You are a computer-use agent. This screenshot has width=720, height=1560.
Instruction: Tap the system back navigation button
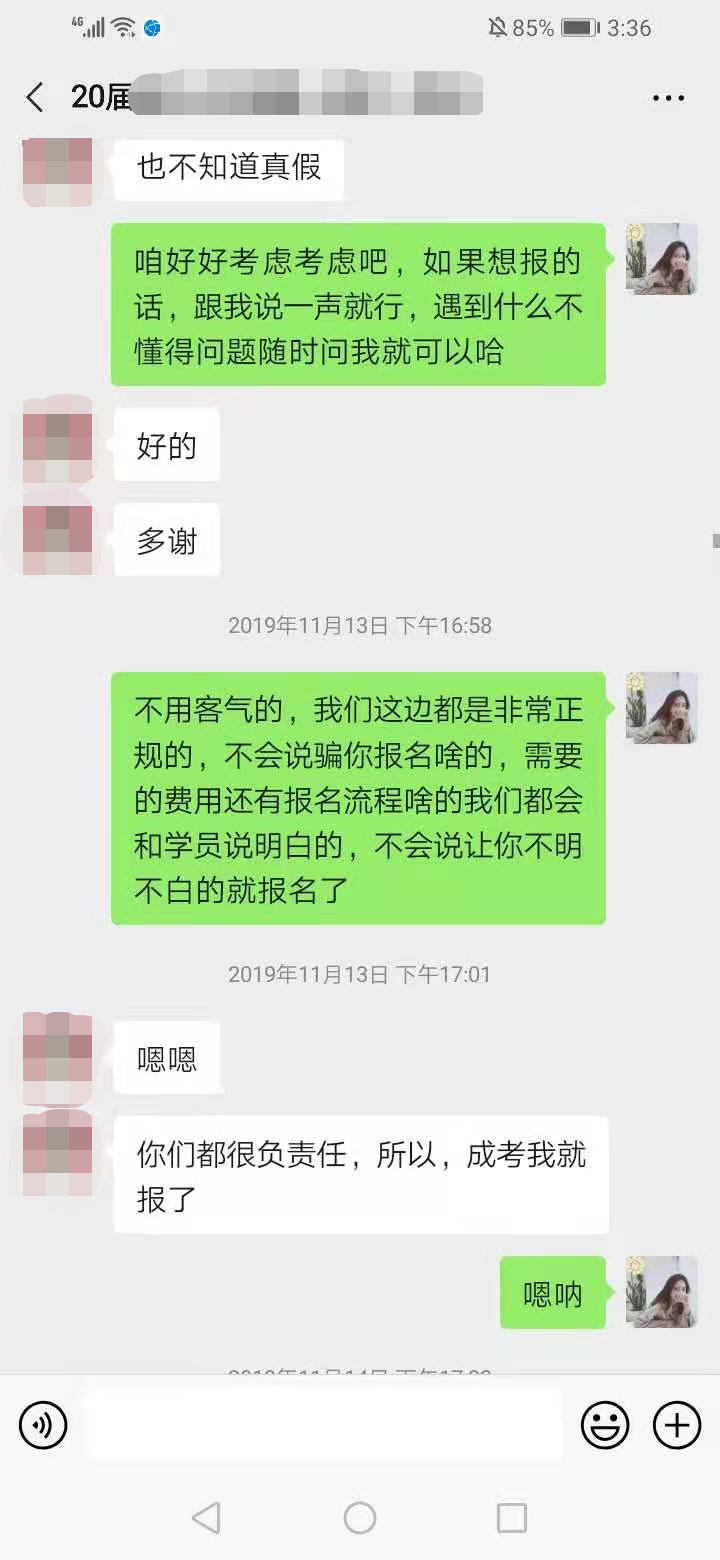(x=206, y=1518)
